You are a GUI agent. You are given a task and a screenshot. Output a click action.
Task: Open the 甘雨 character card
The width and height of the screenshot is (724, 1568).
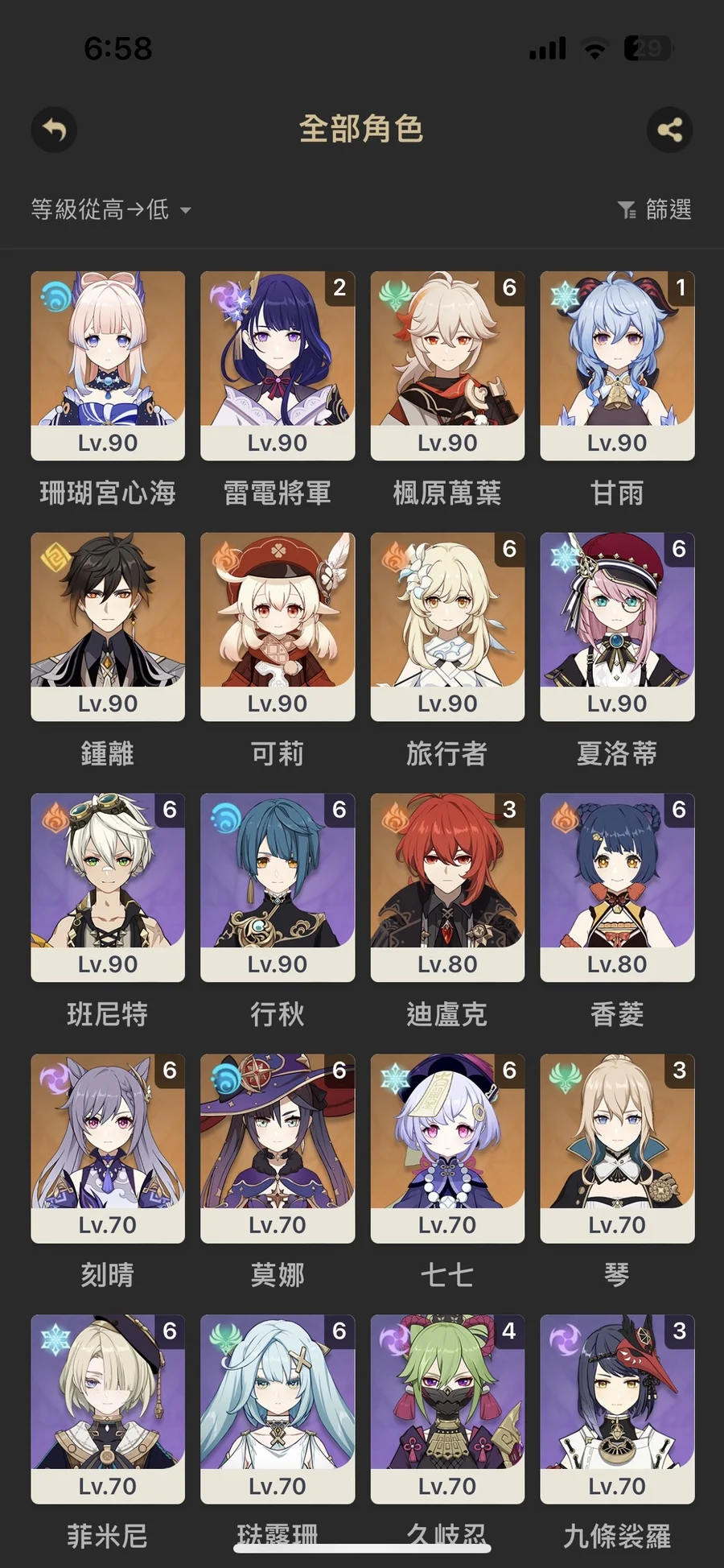[617, 366]
